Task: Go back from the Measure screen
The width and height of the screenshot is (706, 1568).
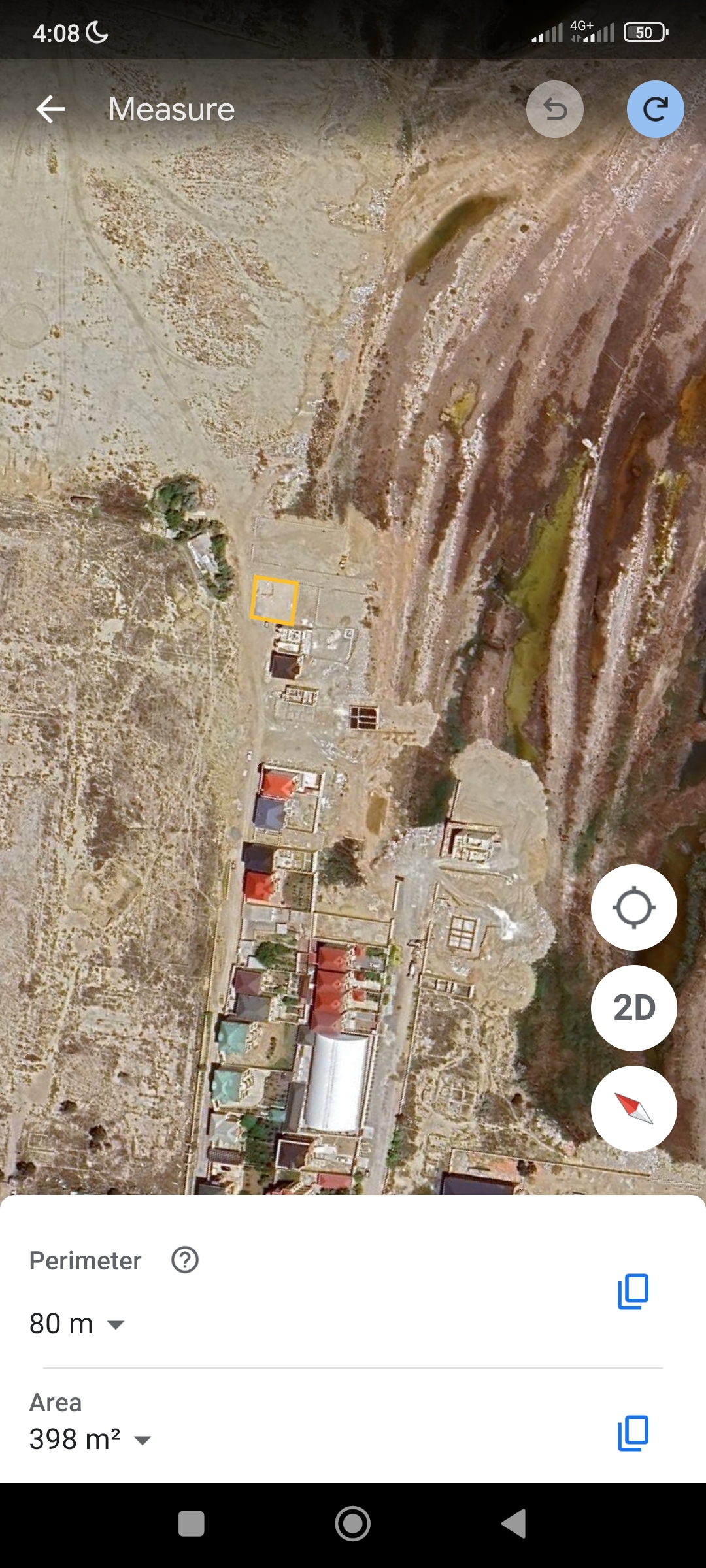Action: [x=50, y=109]
